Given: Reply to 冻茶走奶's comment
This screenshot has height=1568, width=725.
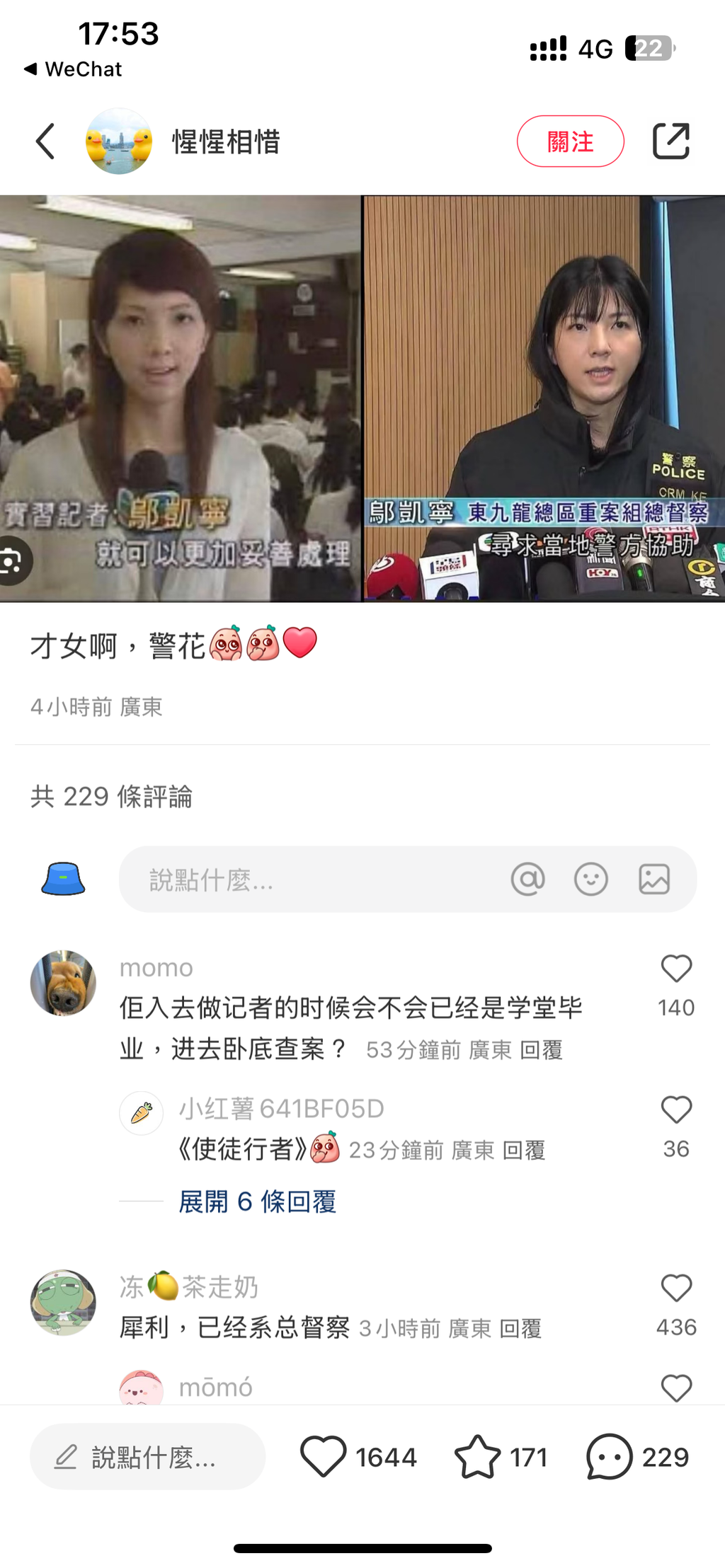Looking at the screenshot, I should 520,1329.
